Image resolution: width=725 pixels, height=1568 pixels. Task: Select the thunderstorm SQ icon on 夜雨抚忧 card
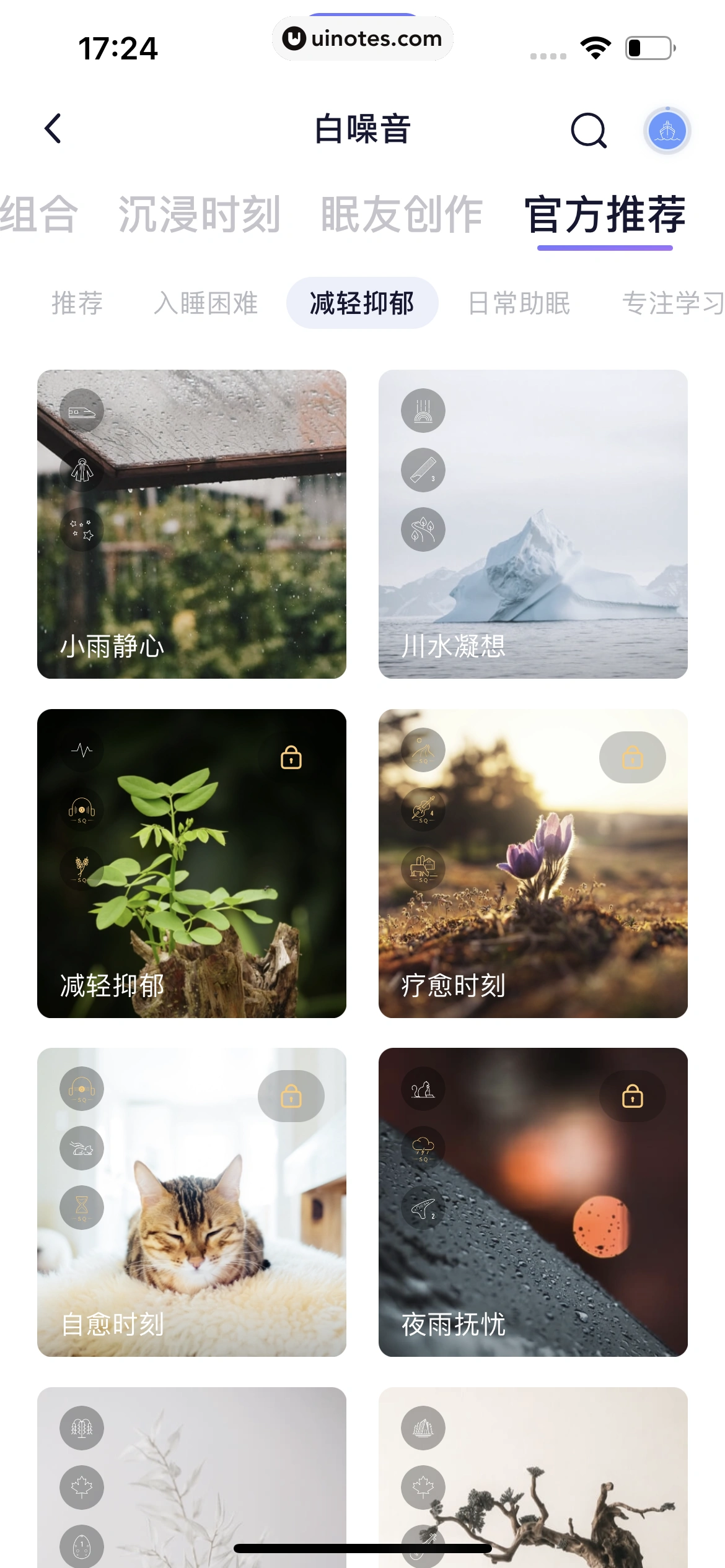pos(422,1149)
